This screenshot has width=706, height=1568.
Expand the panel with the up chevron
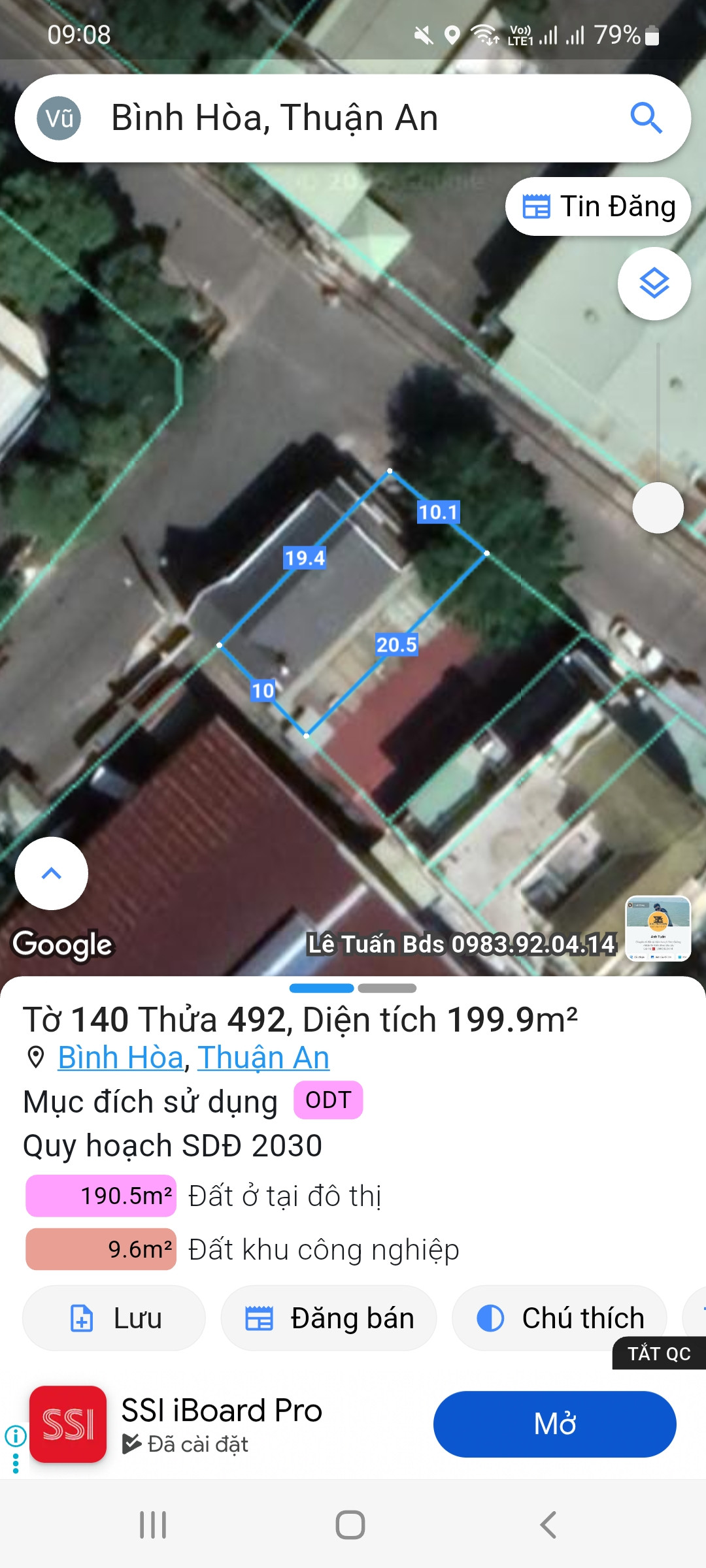[51, 874]
